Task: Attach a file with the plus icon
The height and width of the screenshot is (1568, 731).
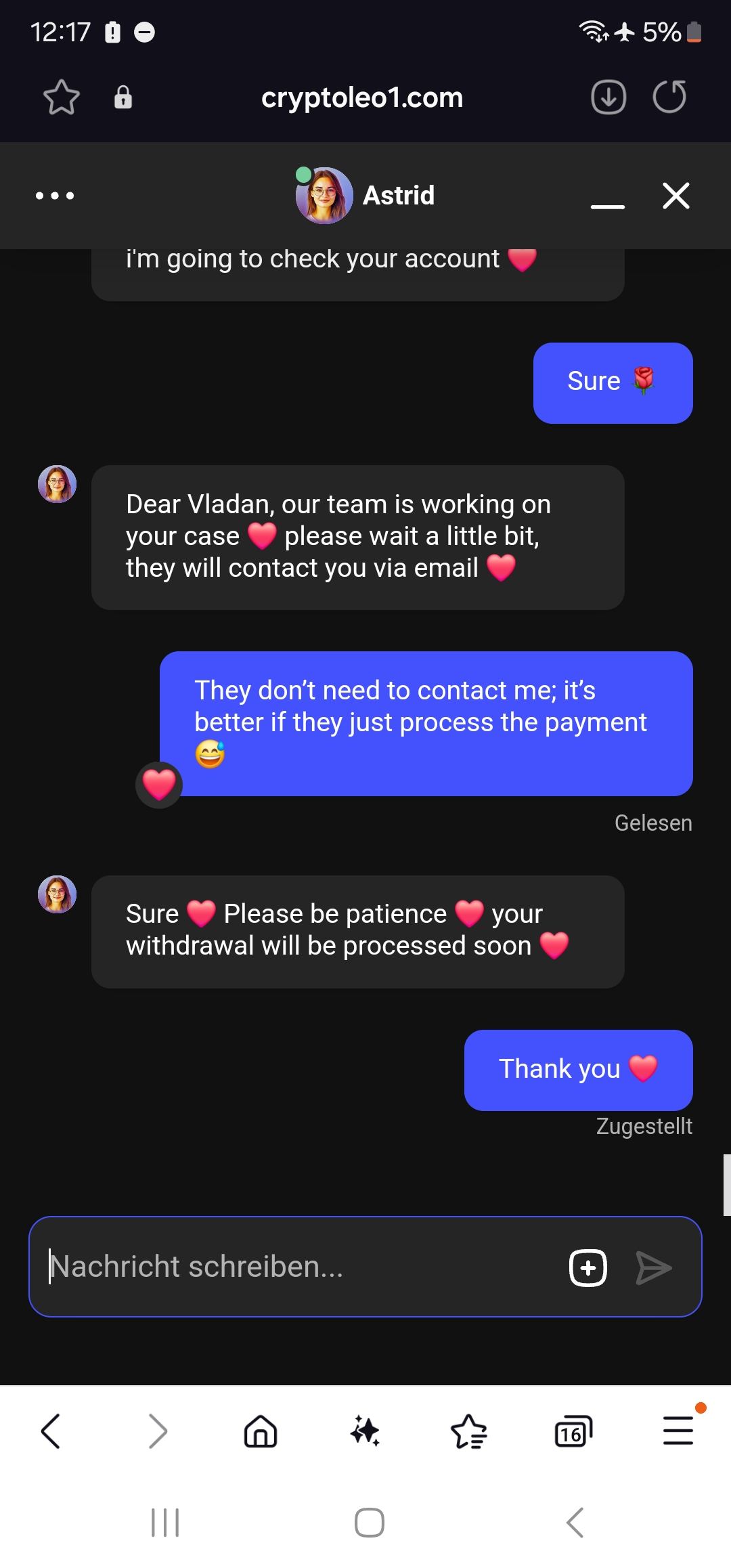Action: 588,1267
